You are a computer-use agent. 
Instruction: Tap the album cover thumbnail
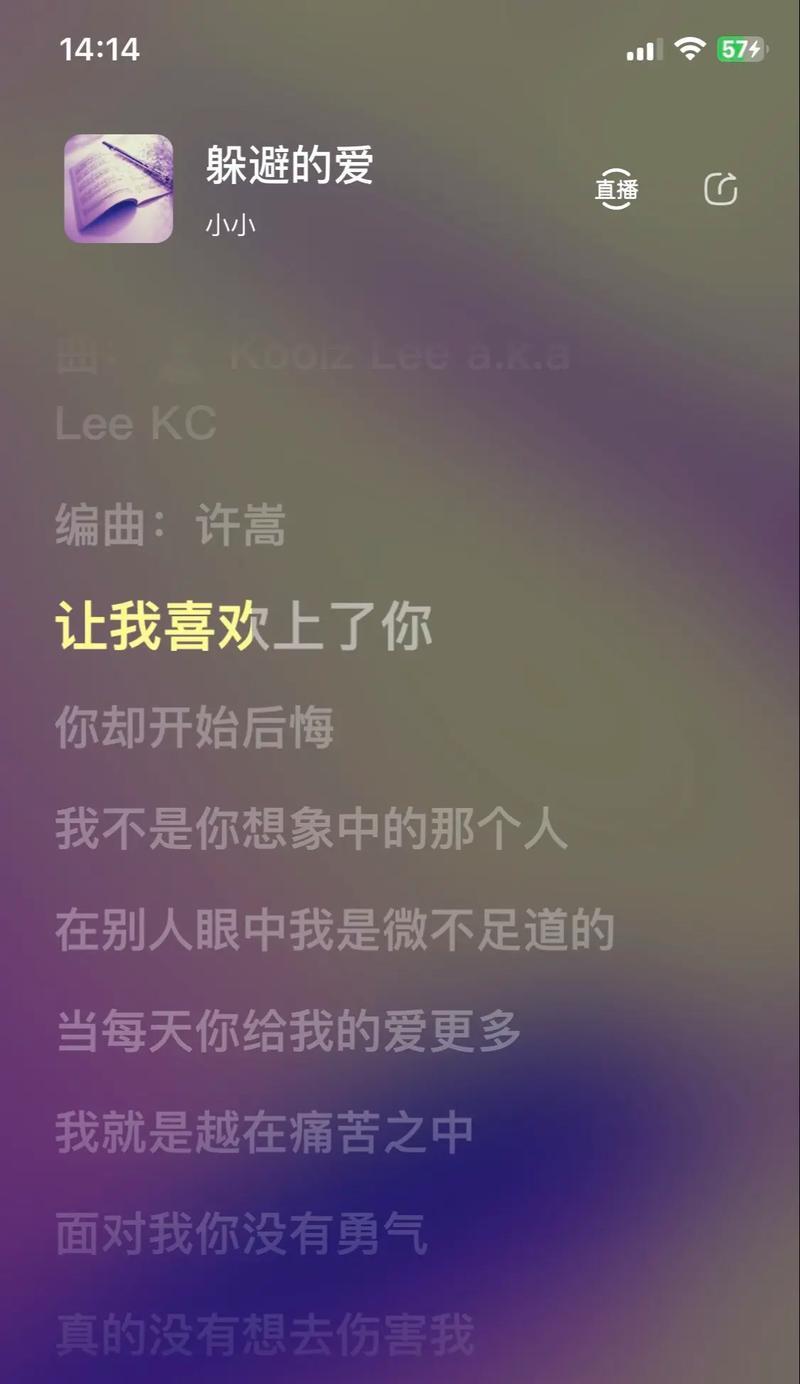pos(119,189)
